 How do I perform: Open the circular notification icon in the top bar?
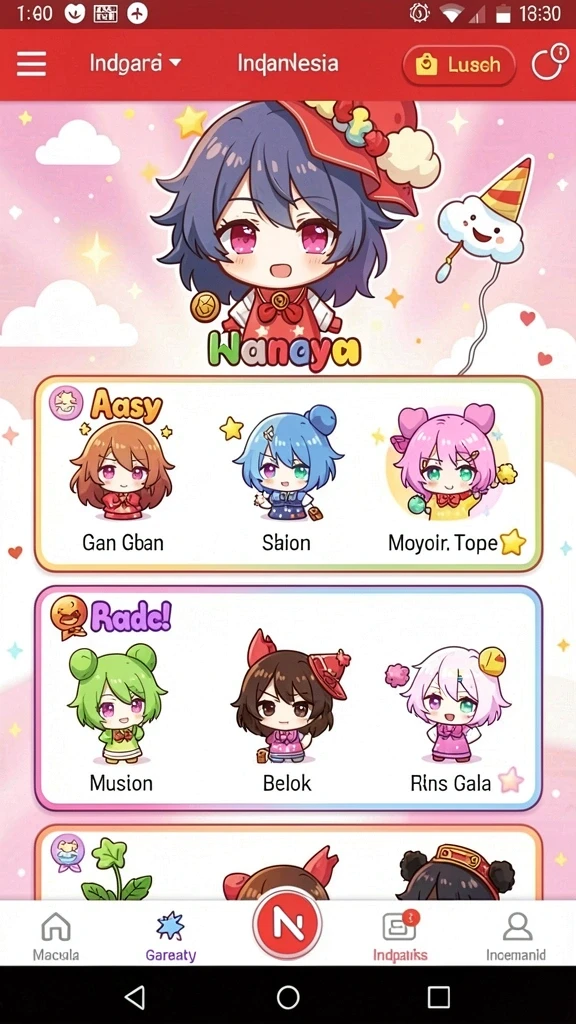[547, 63]
